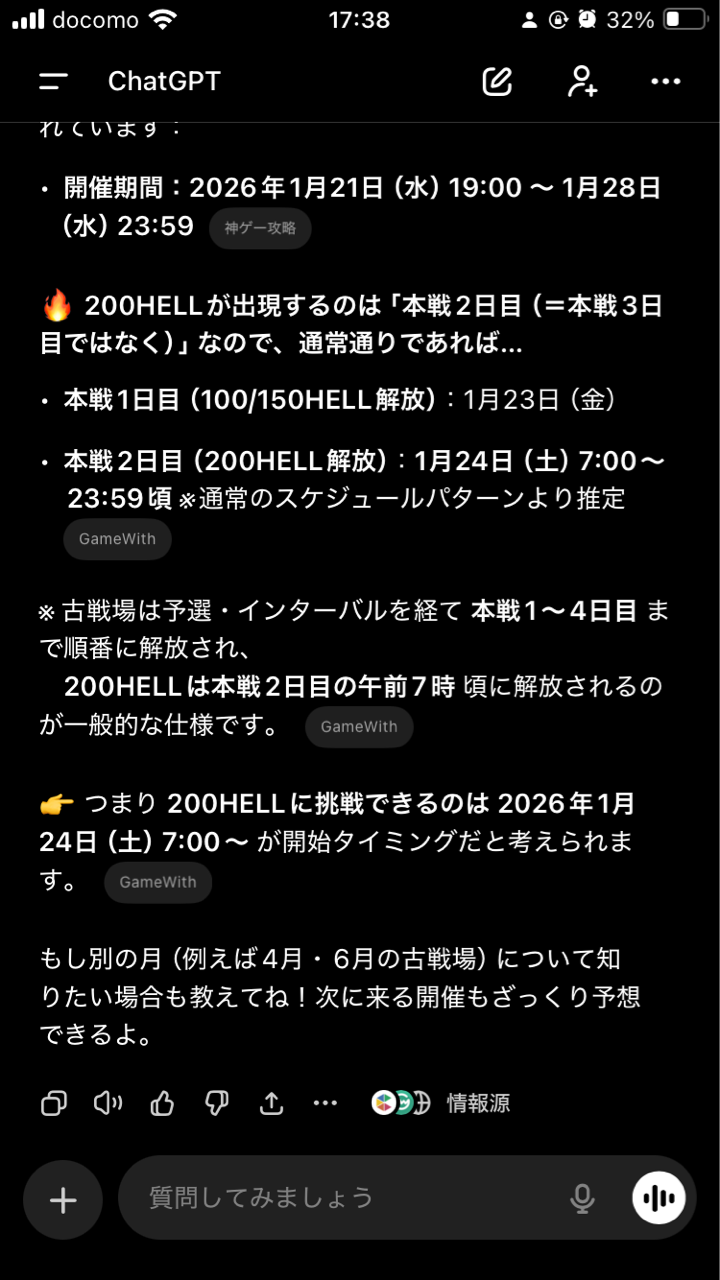View the 情報源 sources list
The image size is (720, 1280).
pos(442,1103)
